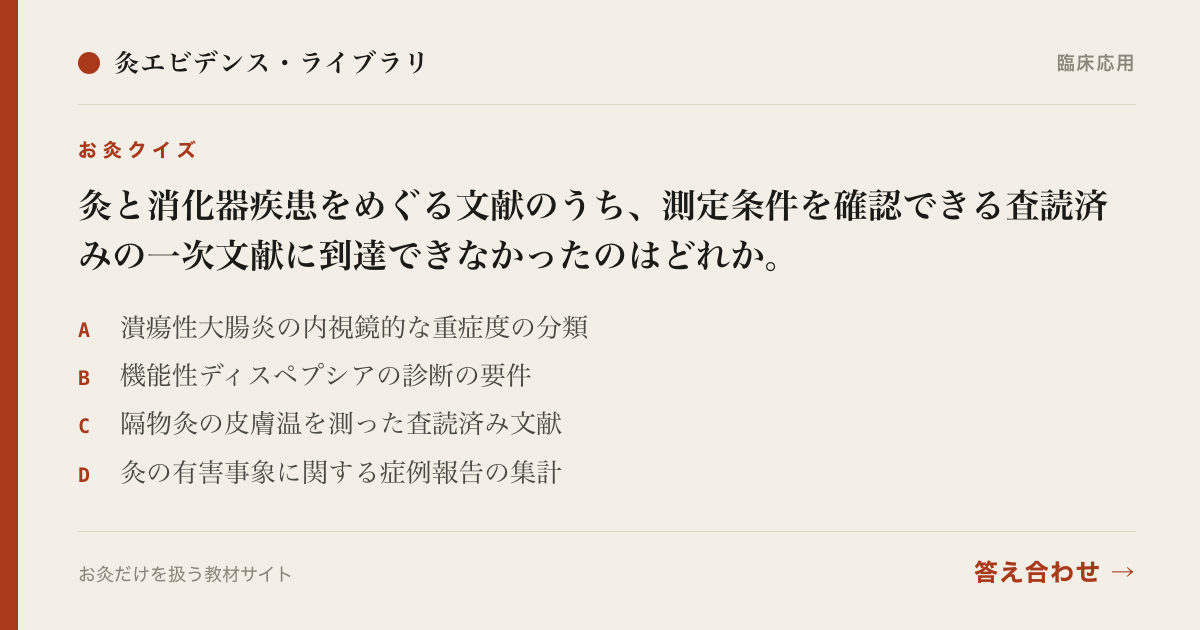Pick answer C 隔物灸の皮膚温 option
This screenshot has height=630, width=1200.
pos(320,423)
